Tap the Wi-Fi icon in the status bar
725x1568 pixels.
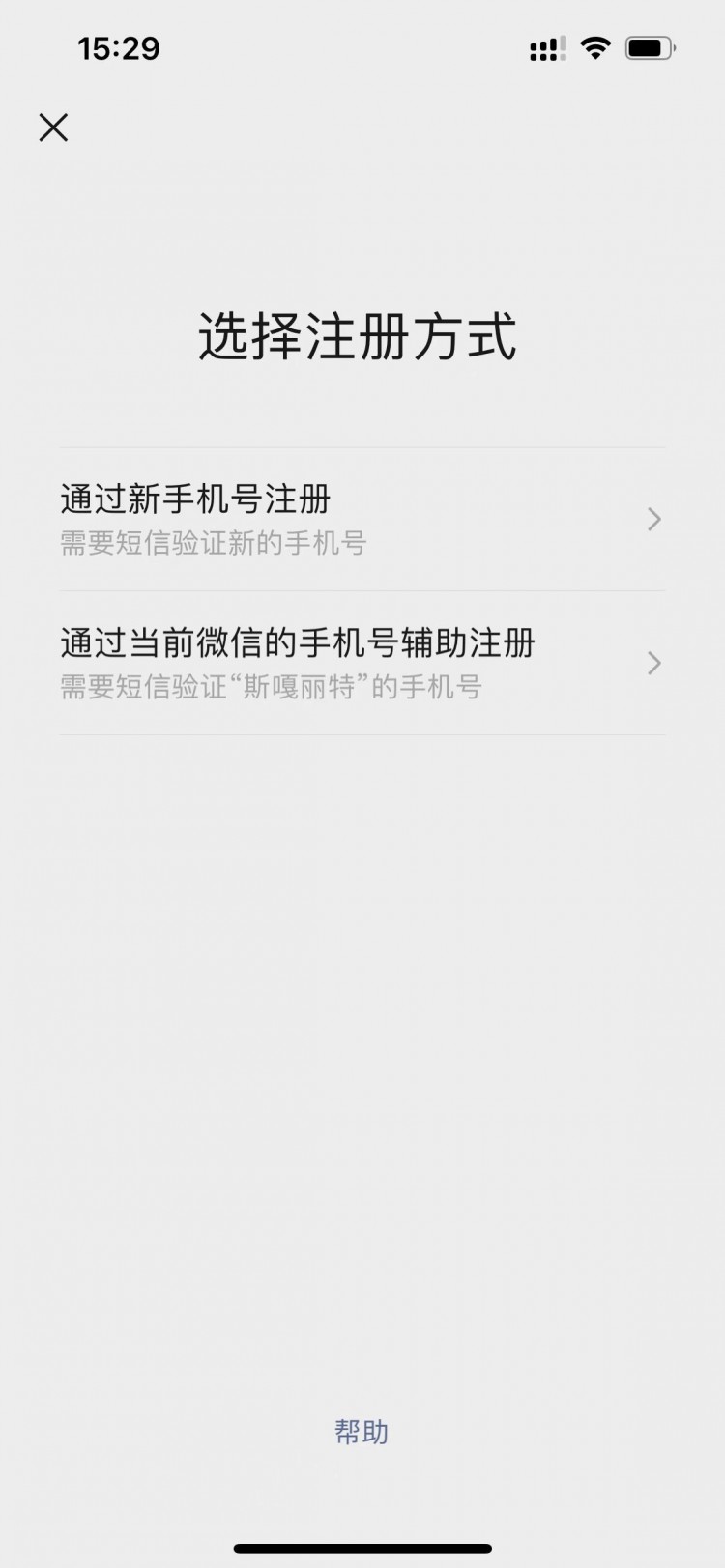point(595,46)
